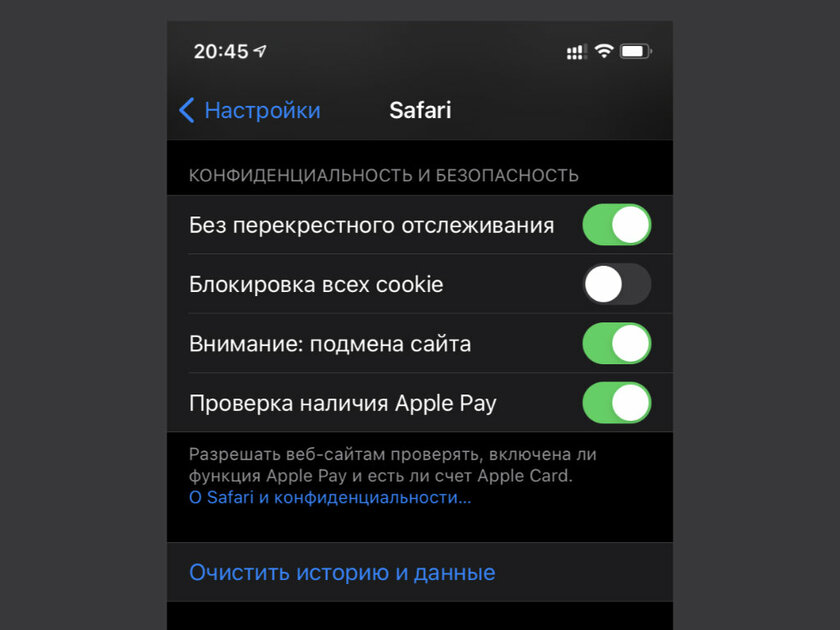This screenshot has height=630, width=840.
Task: Disable Без перекрестного отслеживания switch
Action: 616,225
